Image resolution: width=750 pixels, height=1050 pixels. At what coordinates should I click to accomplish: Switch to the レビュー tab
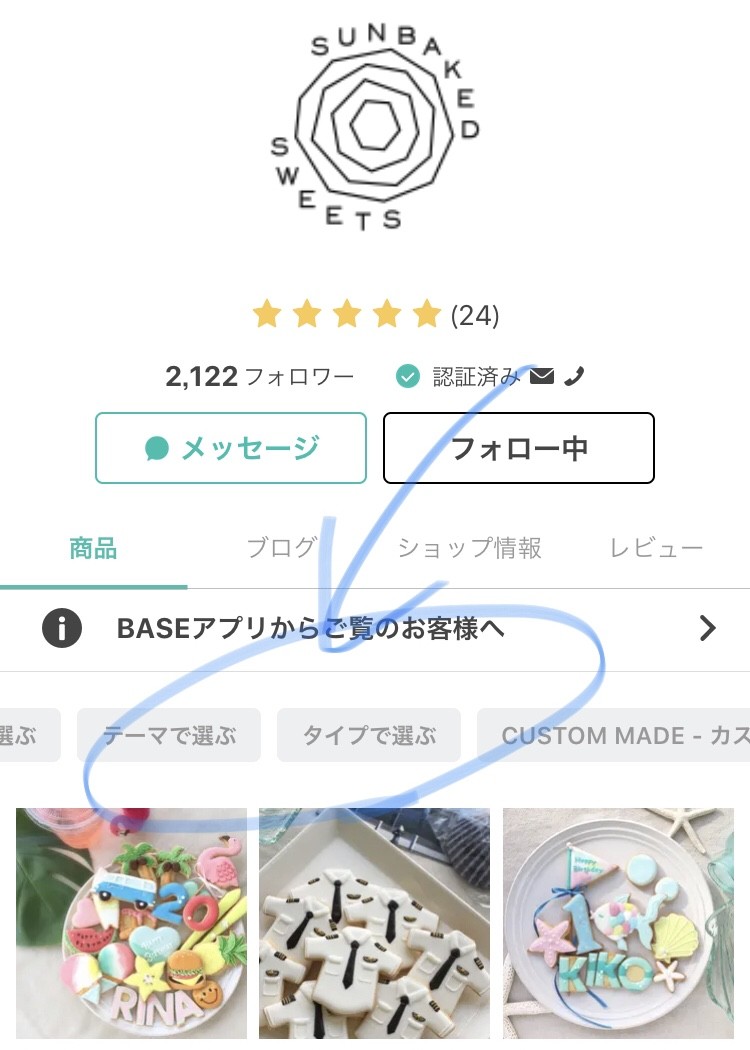(x=656, y=548)
